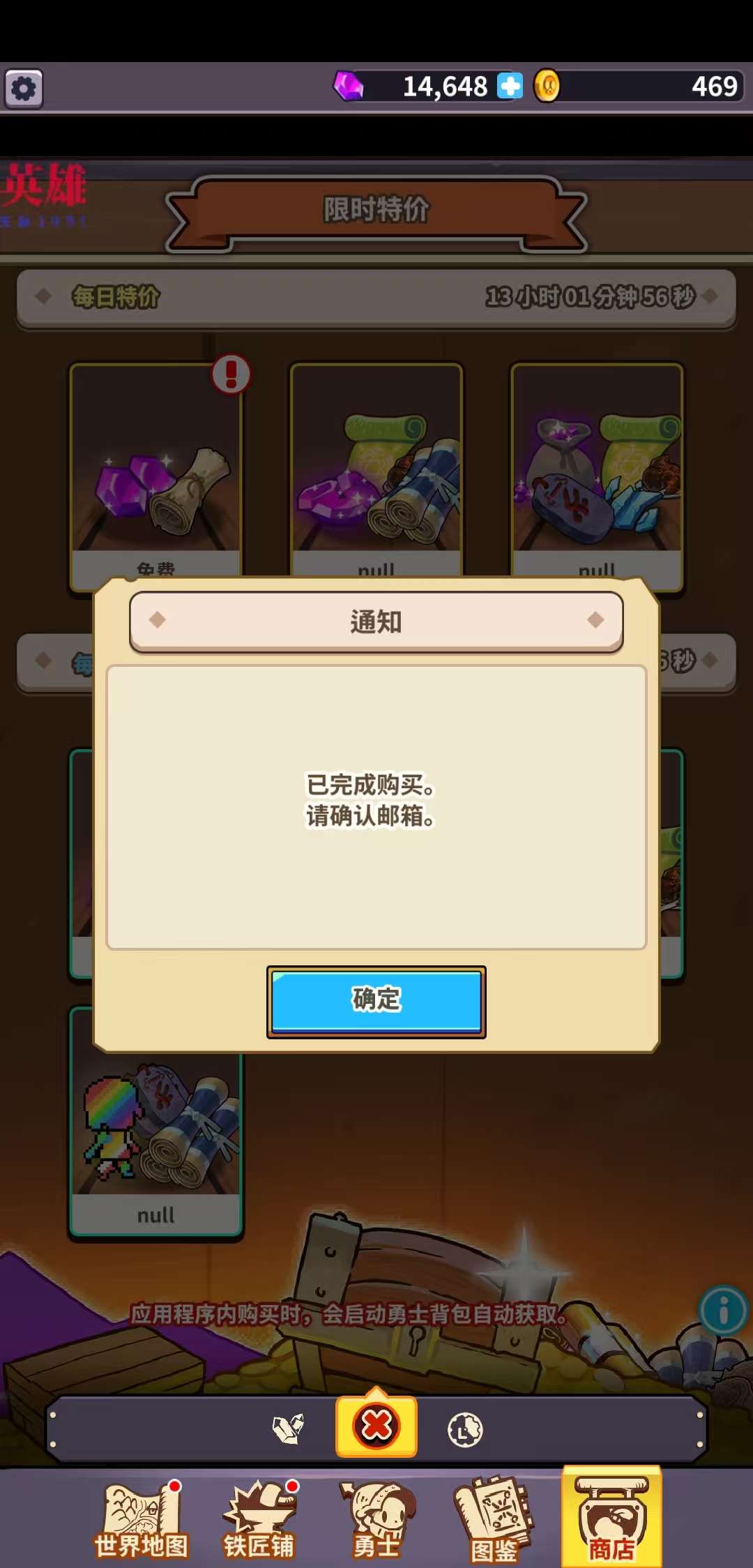Confirm the notice with 确定 button
Screen dimensions: 753x1568
[376, 1002]
